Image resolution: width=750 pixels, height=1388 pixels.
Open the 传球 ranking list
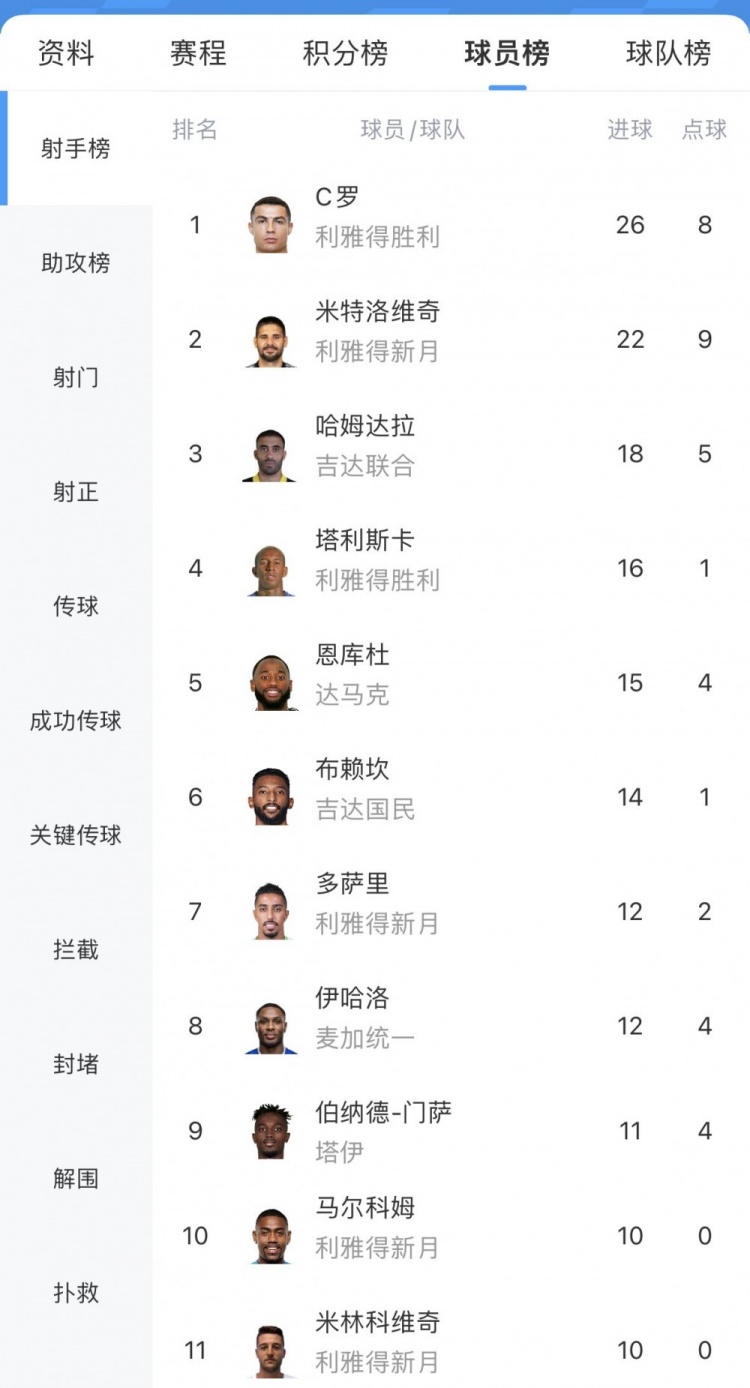[76, 606]
